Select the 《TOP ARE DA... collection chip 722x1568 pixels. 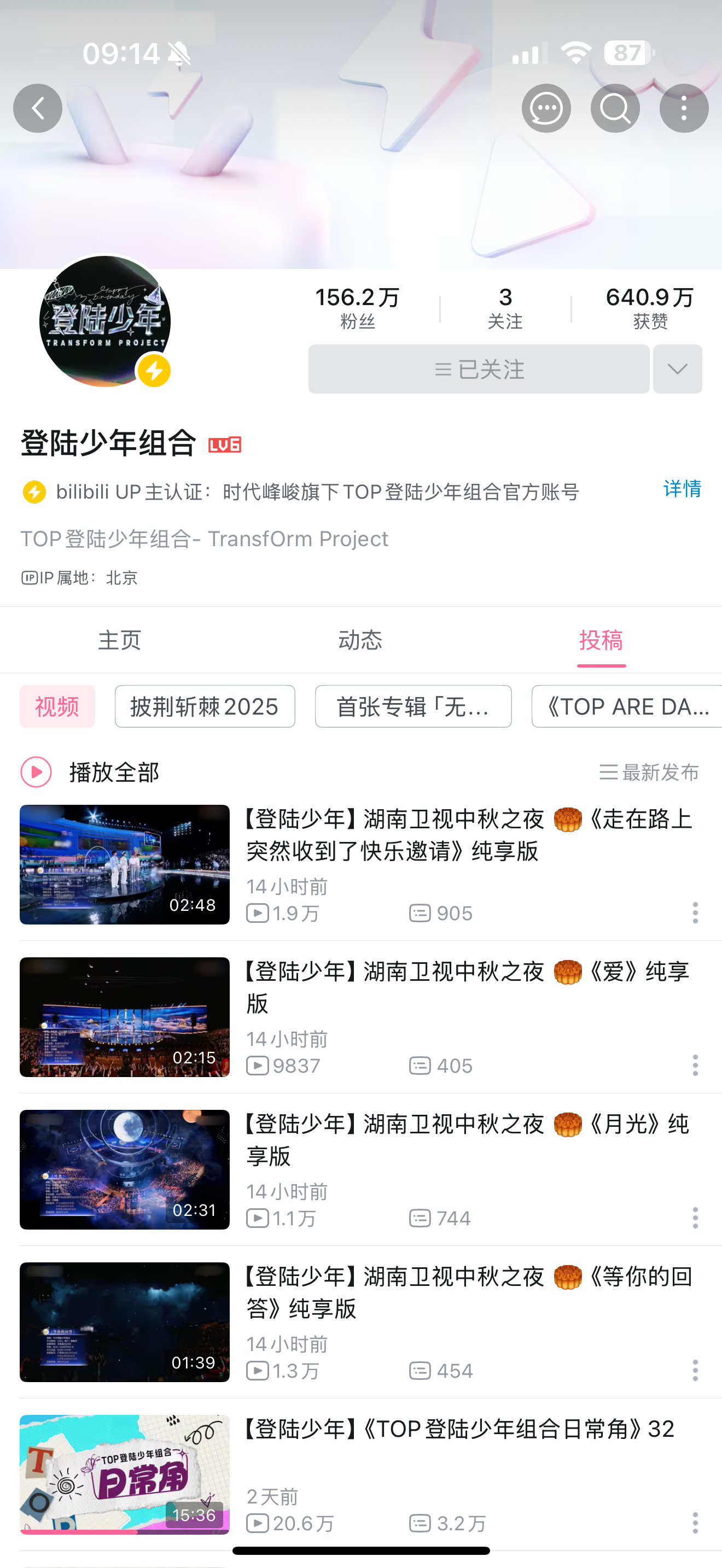point(627,706)
